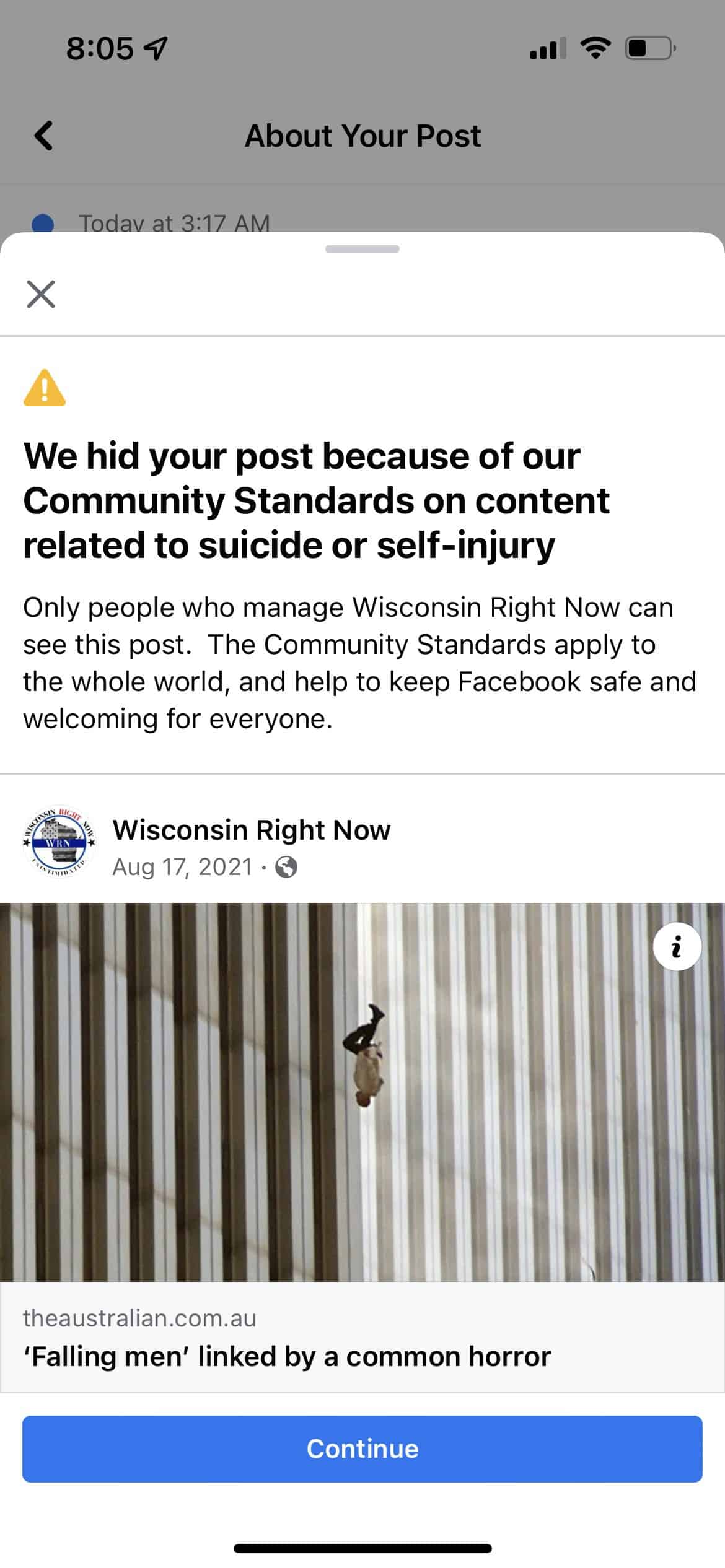Close the hidden post notice sheet
725x1568 pixels.
(x=41, y=294)
